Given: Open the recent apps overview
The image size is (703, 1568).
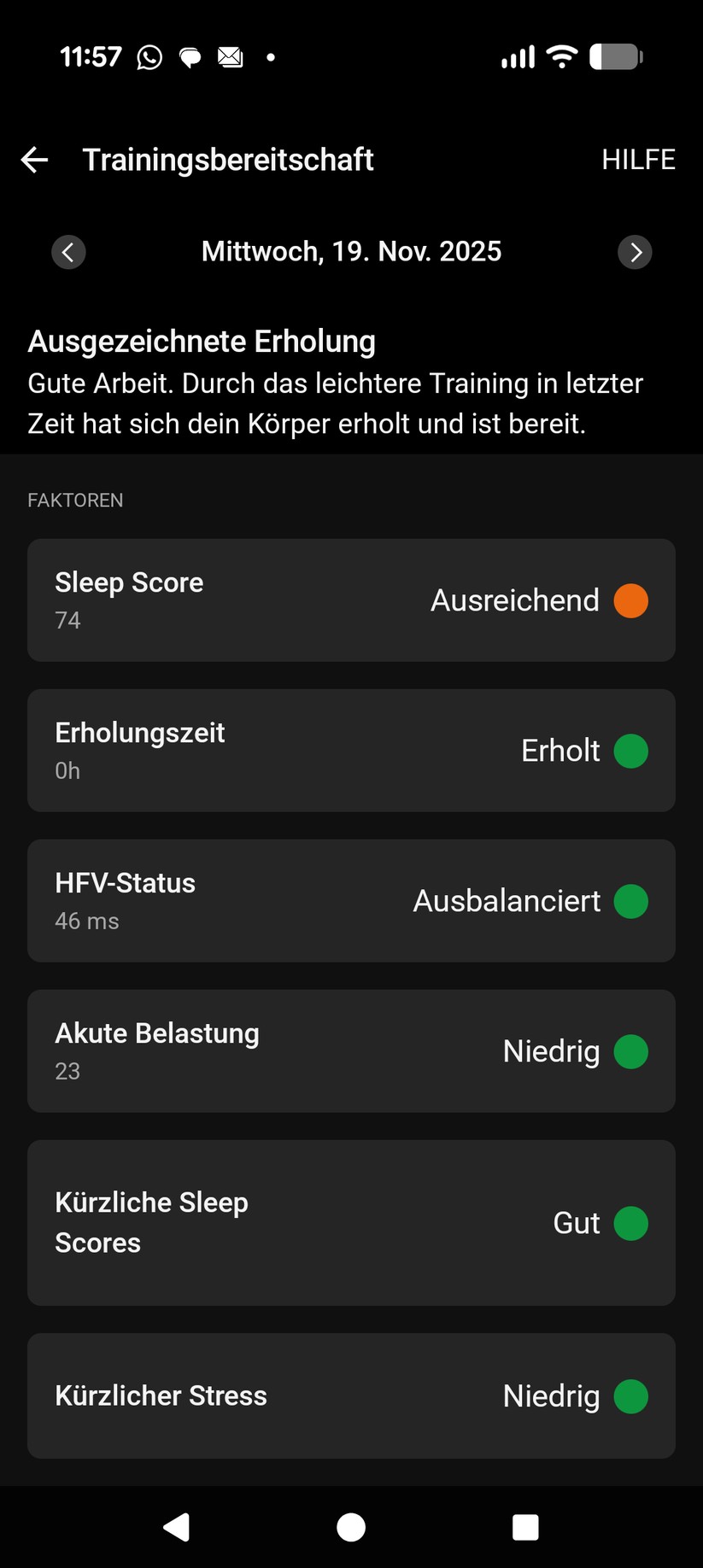Looking at the screenshot, I should point(525,1527).
